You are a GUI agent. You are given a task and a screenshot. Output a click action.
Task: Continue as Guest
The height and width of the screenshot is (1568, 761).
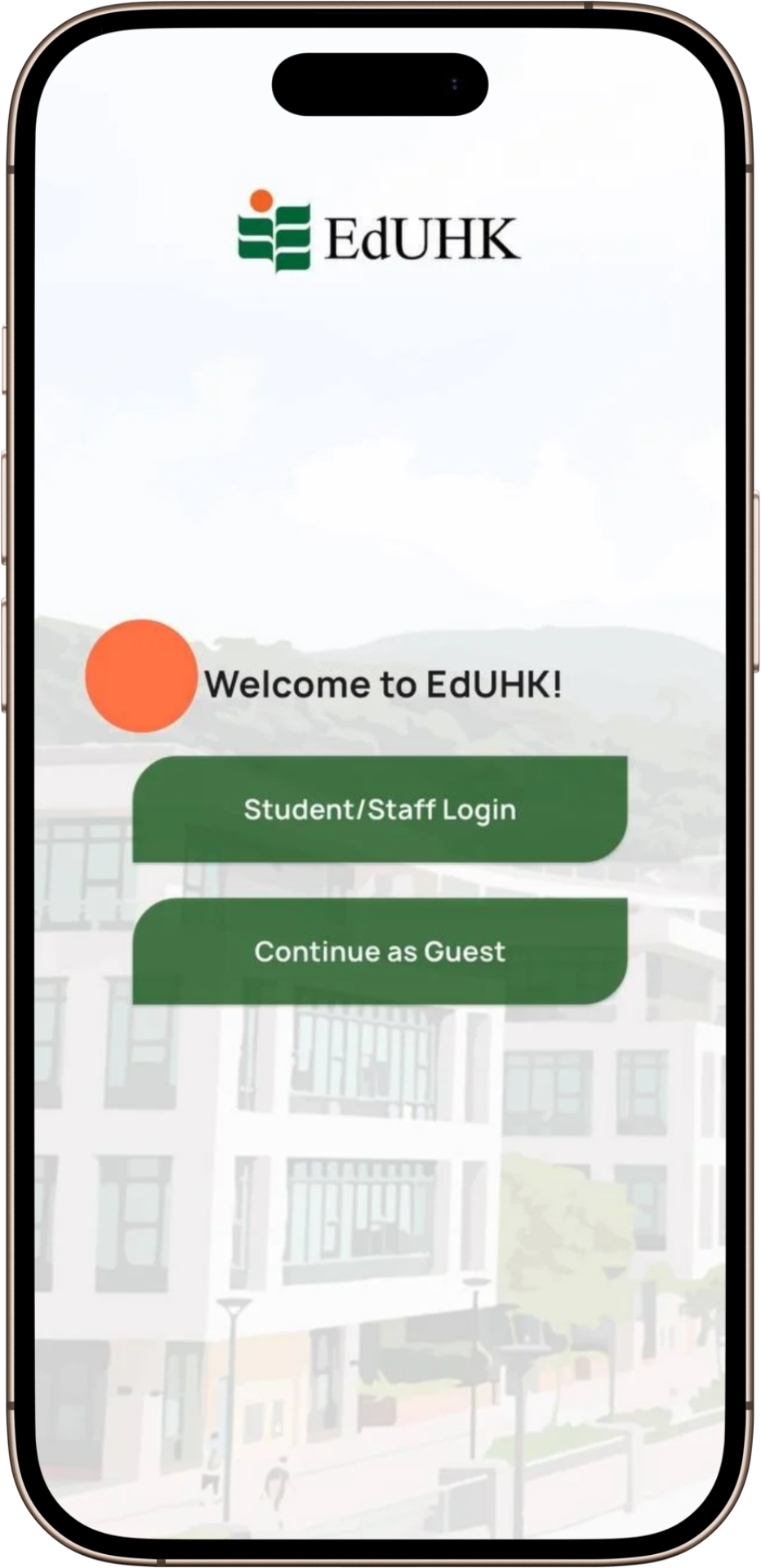point(380,951)
